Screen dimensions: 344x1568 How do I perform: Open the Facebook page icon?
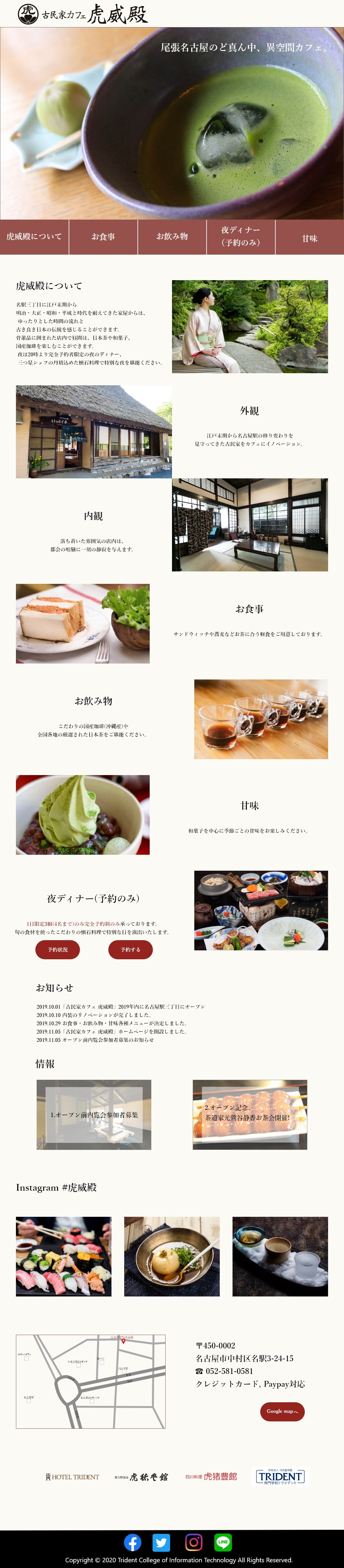133,1542
